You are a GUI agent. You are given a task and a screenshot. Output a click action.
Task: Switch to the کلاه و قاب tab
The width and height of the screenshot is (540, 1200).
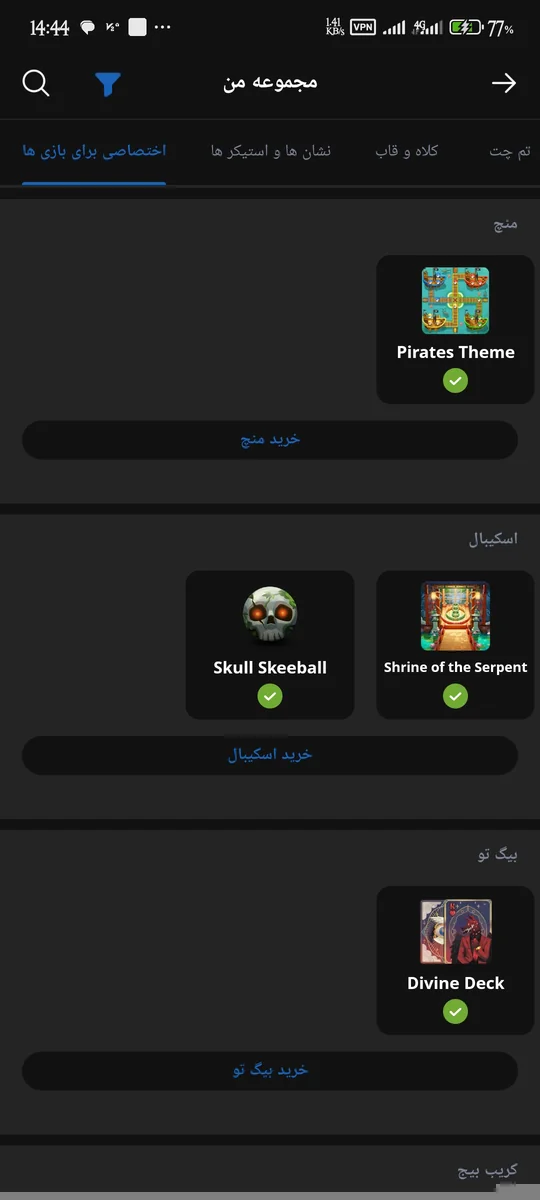(x=407, y=151)
